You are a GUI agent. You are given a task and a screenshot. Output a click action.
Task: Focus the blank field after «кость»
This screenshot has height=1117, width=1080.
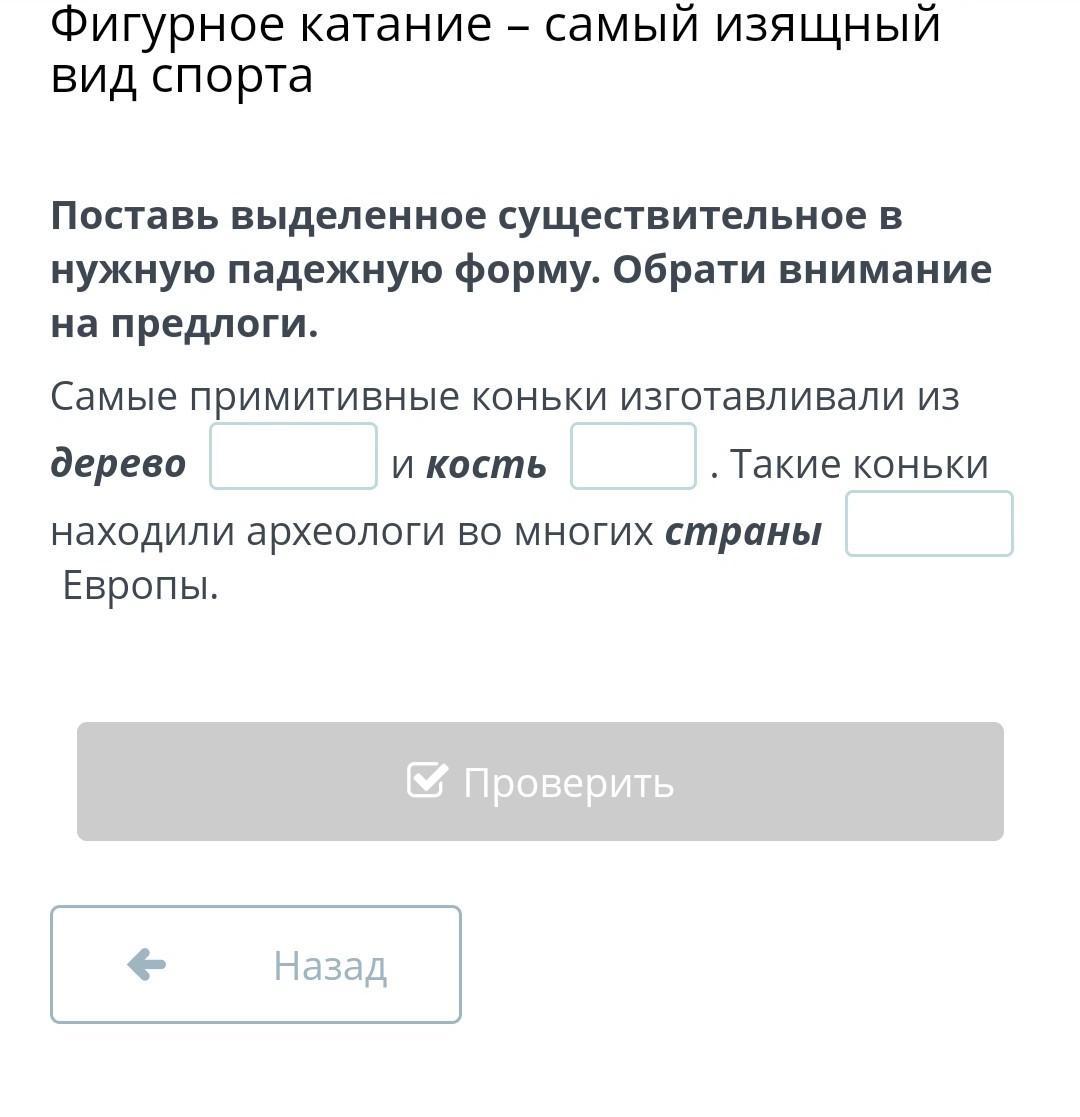tap(633, 456)
